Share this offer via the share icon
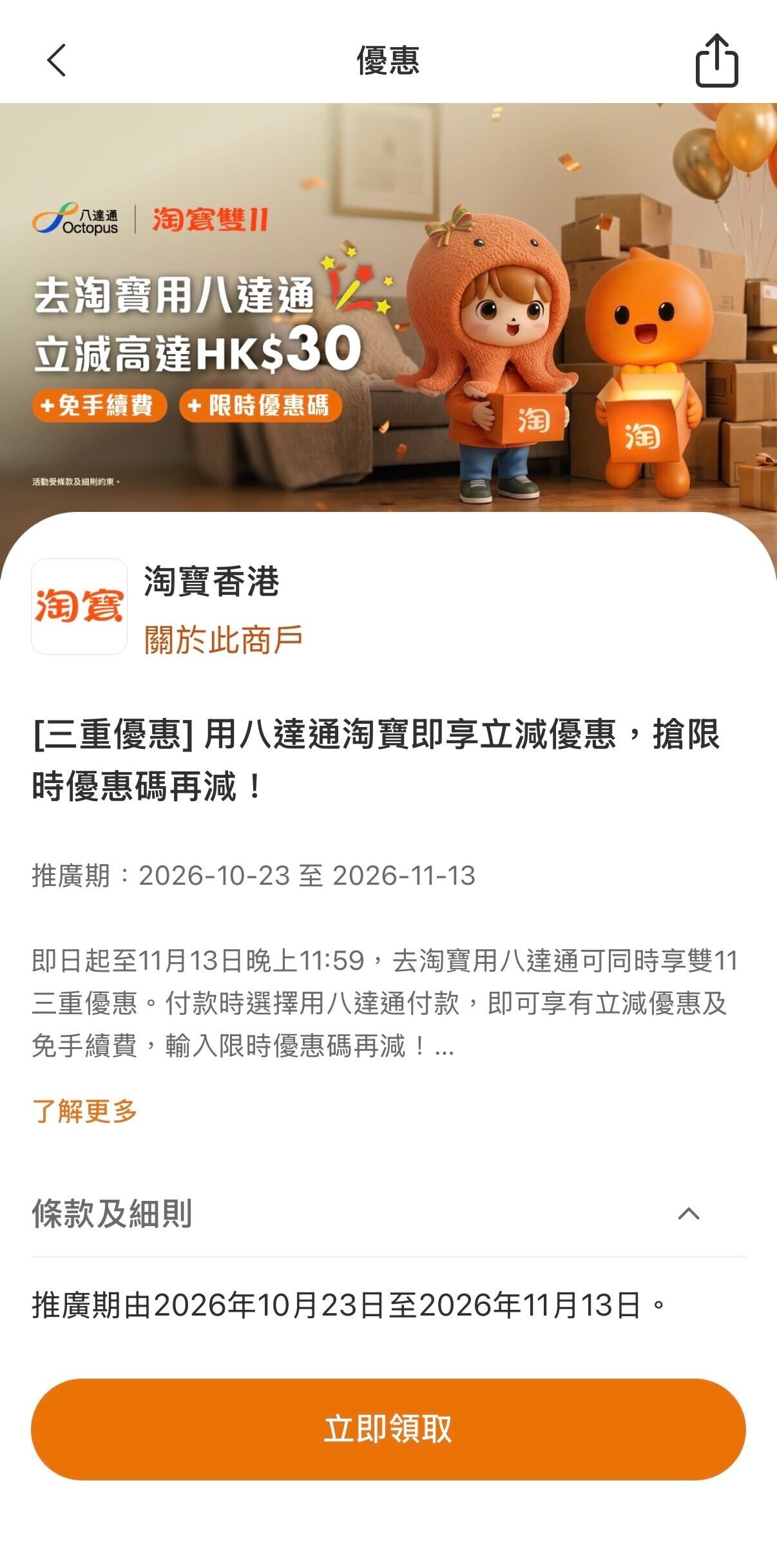777x1568 pixels. [716, 60]
